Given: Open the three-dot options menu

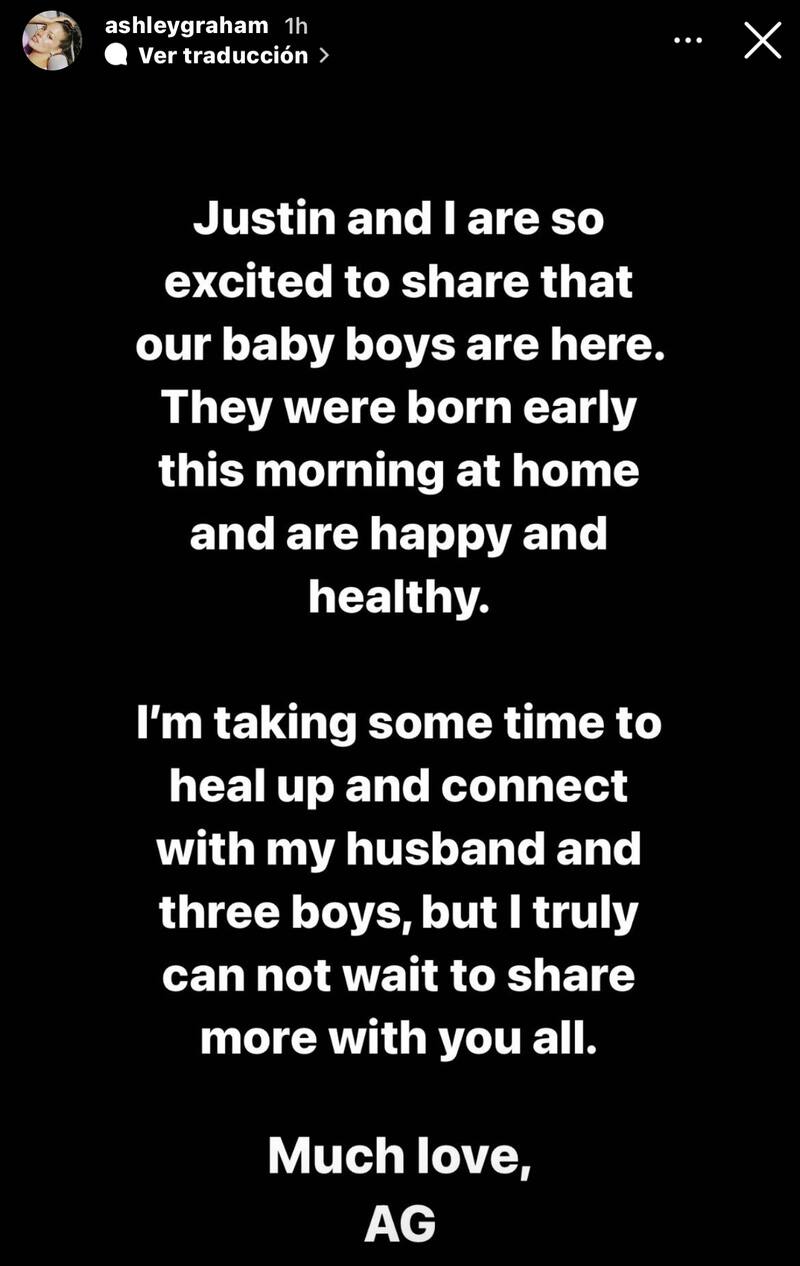Looking at the screenshot, I should click(x=688, y=41).
